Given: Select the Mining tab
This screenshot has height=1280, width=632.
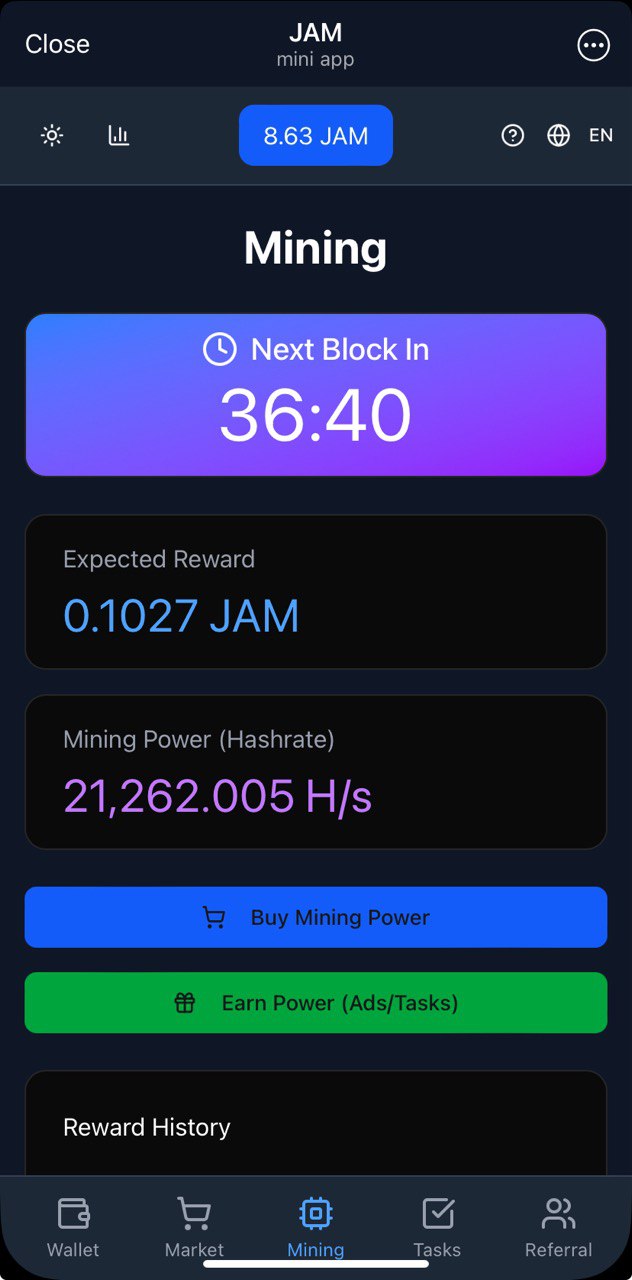Looking at the screenshot, I should [x=315, y=1227].
